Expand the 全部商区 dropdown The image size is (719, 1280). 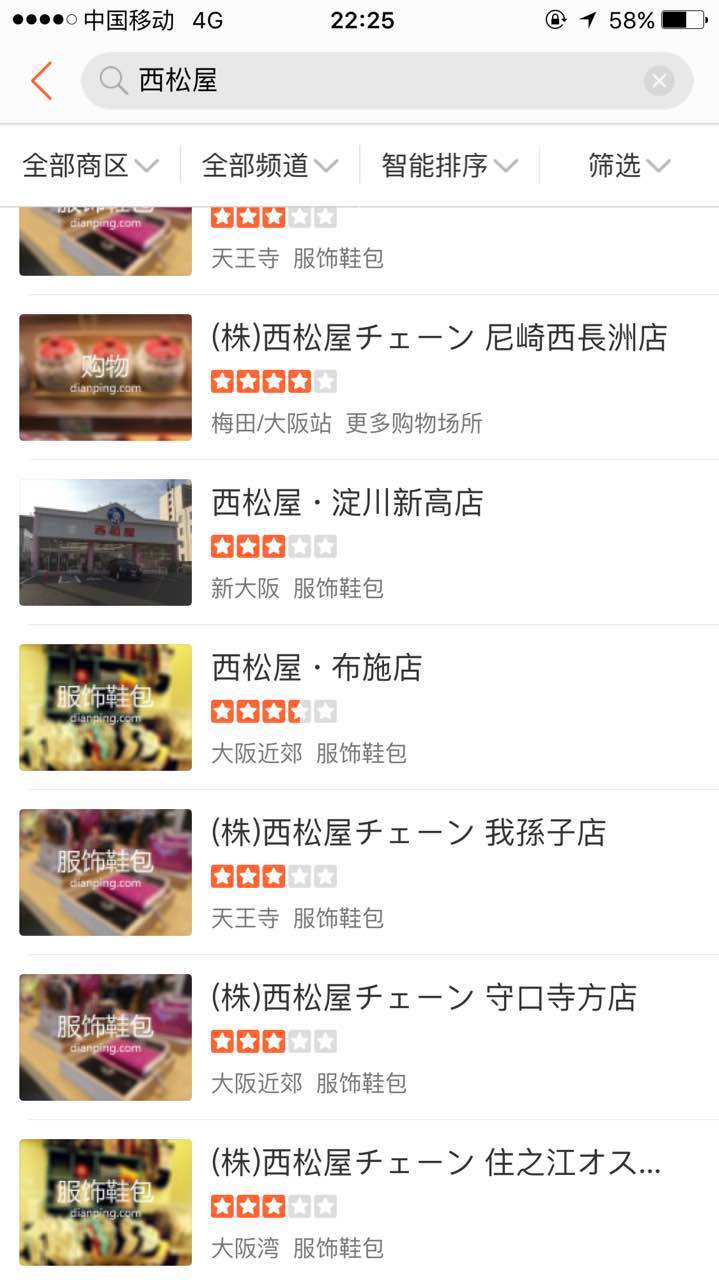pyautogui.click(x=90, y=166)
